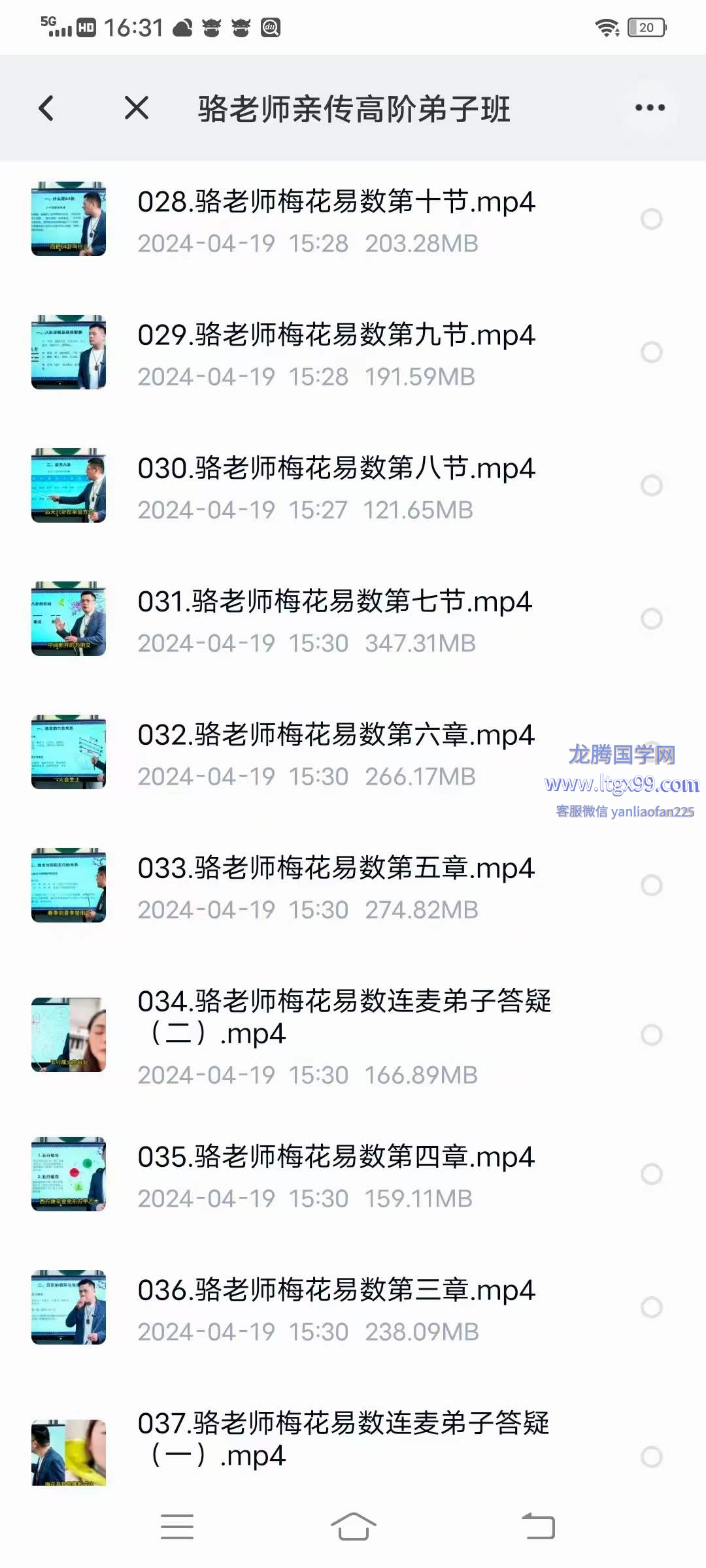Open 036.骆老师梅花易数第三章.mp4
Viewport: 706px width, 1568px height.
coord(336,1291)
